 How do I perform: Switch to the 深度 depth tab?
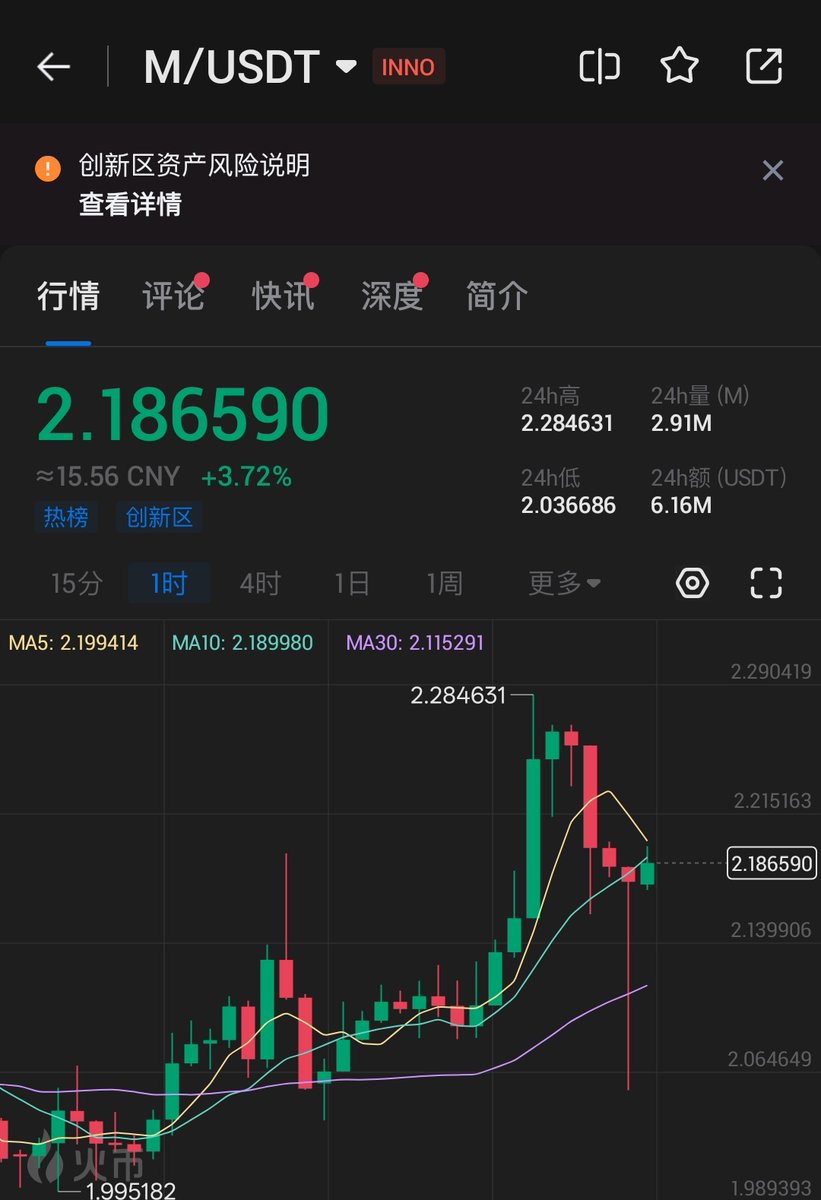point(392,296)
